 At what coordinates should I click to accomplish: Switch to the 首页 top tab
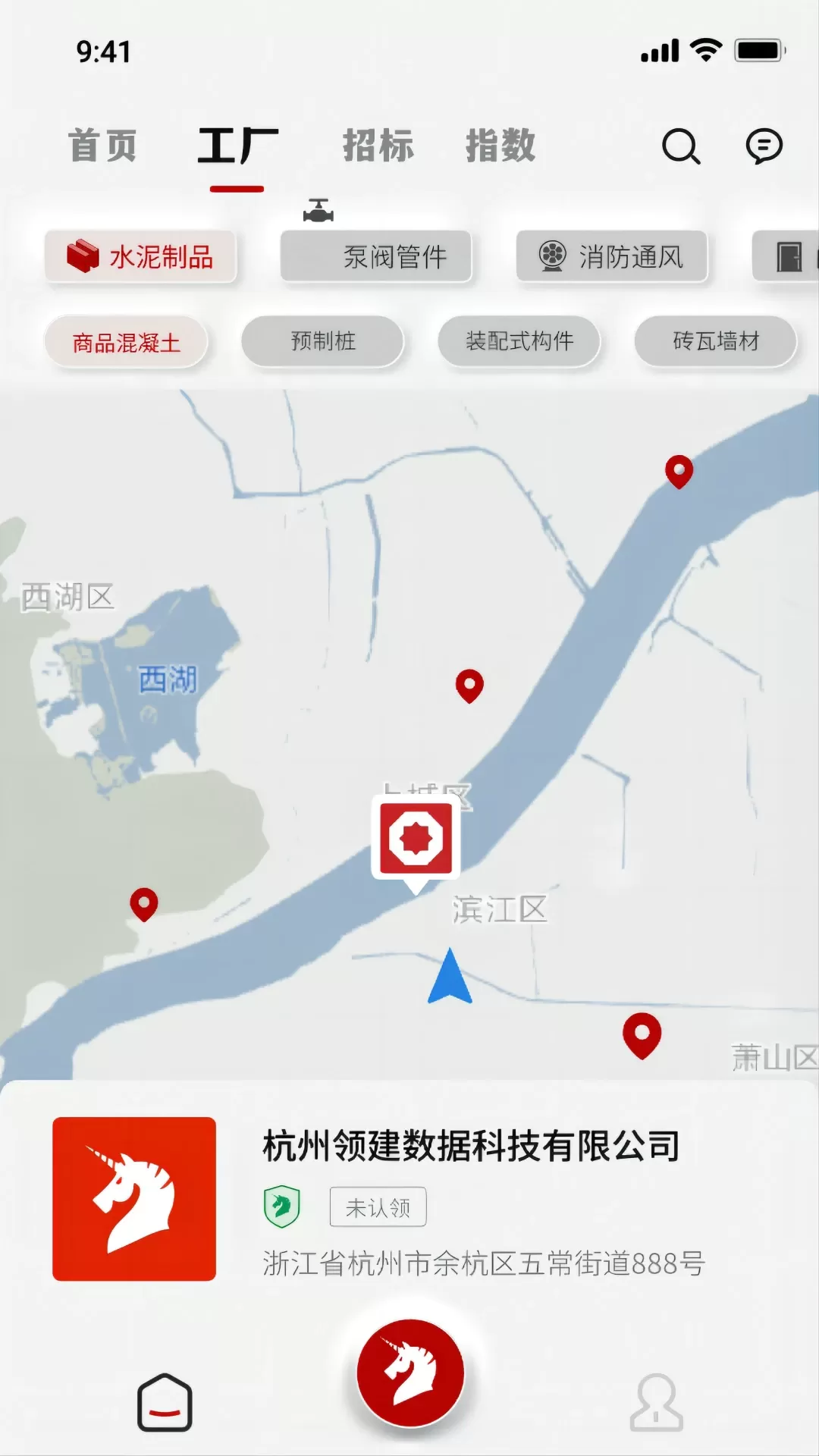(x=103, y=146)
